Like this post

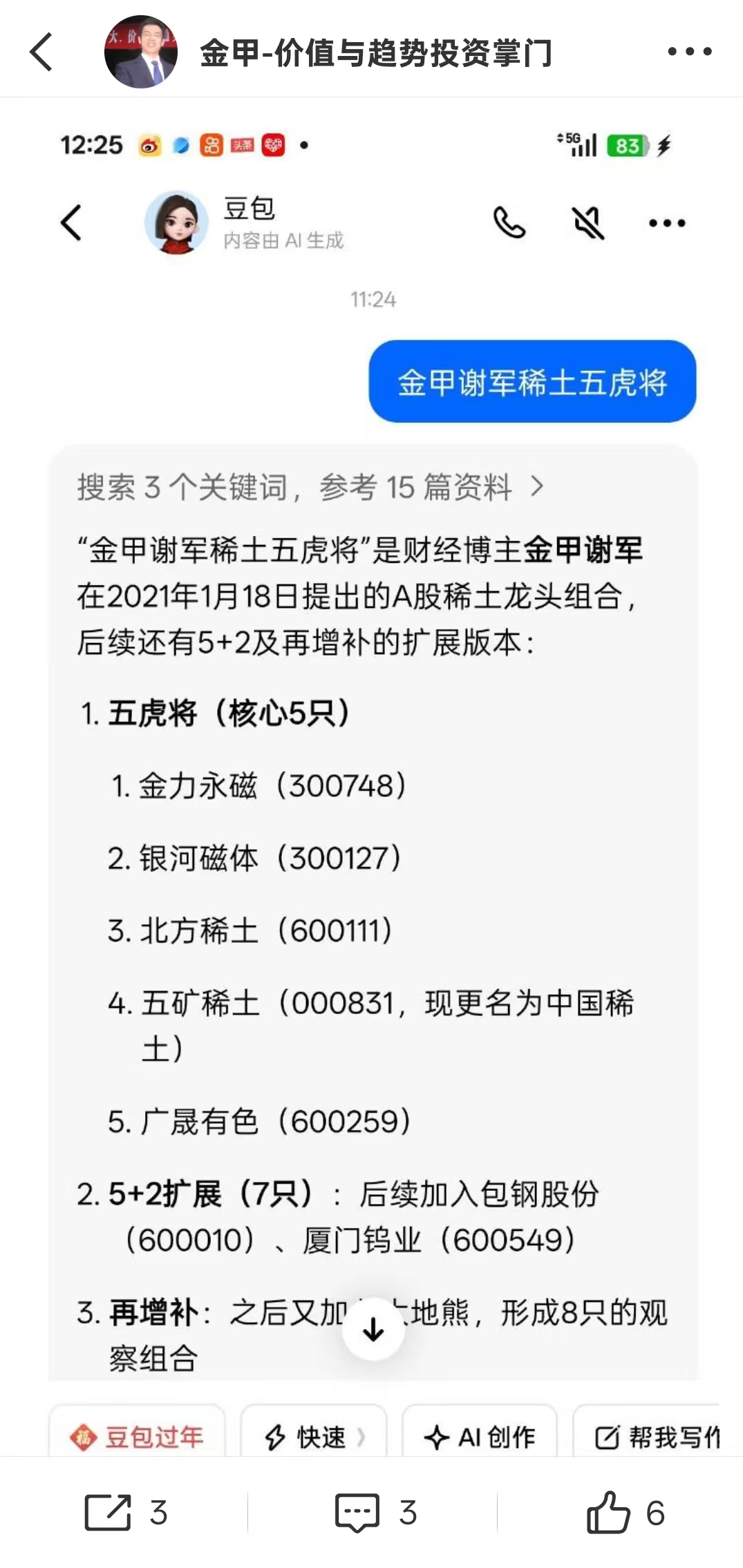(x=624, y=1513)
